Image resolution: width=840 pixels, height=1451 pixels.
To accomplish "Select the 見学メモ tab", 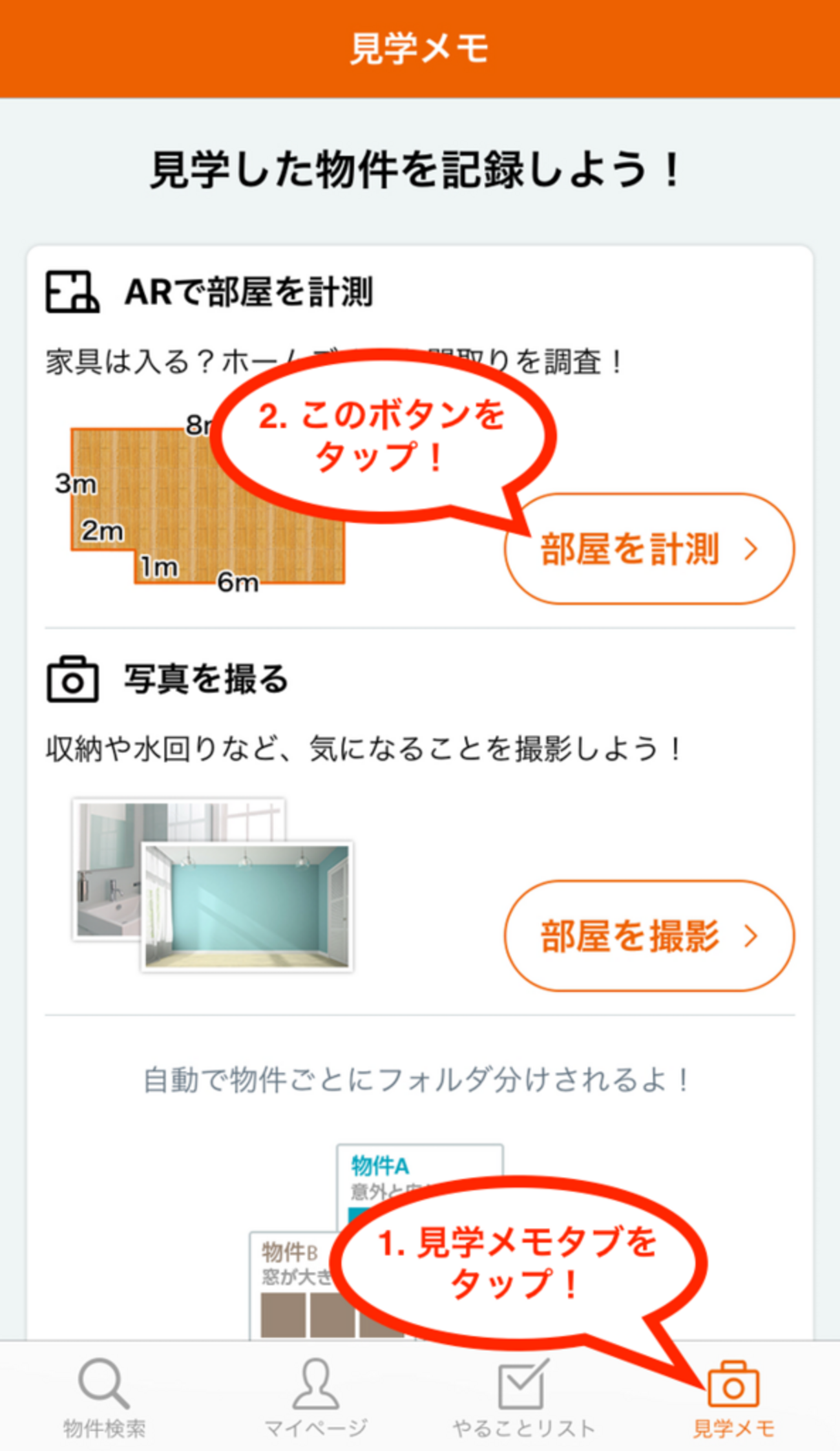I will [733, 1397].
